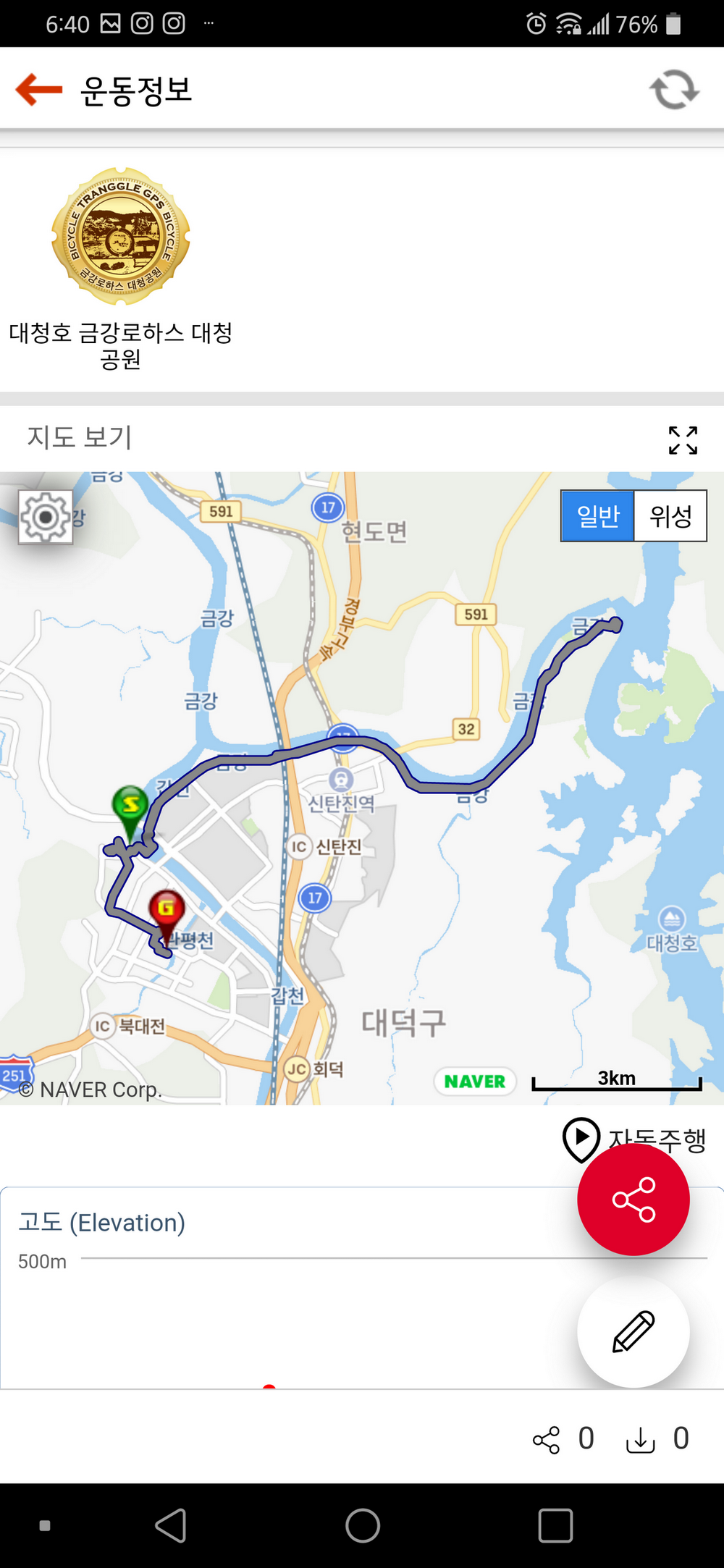The width and height of the screenshot is (724, 1568).
Task: Refresh the workout info
Action: click(x=674, y=90)
